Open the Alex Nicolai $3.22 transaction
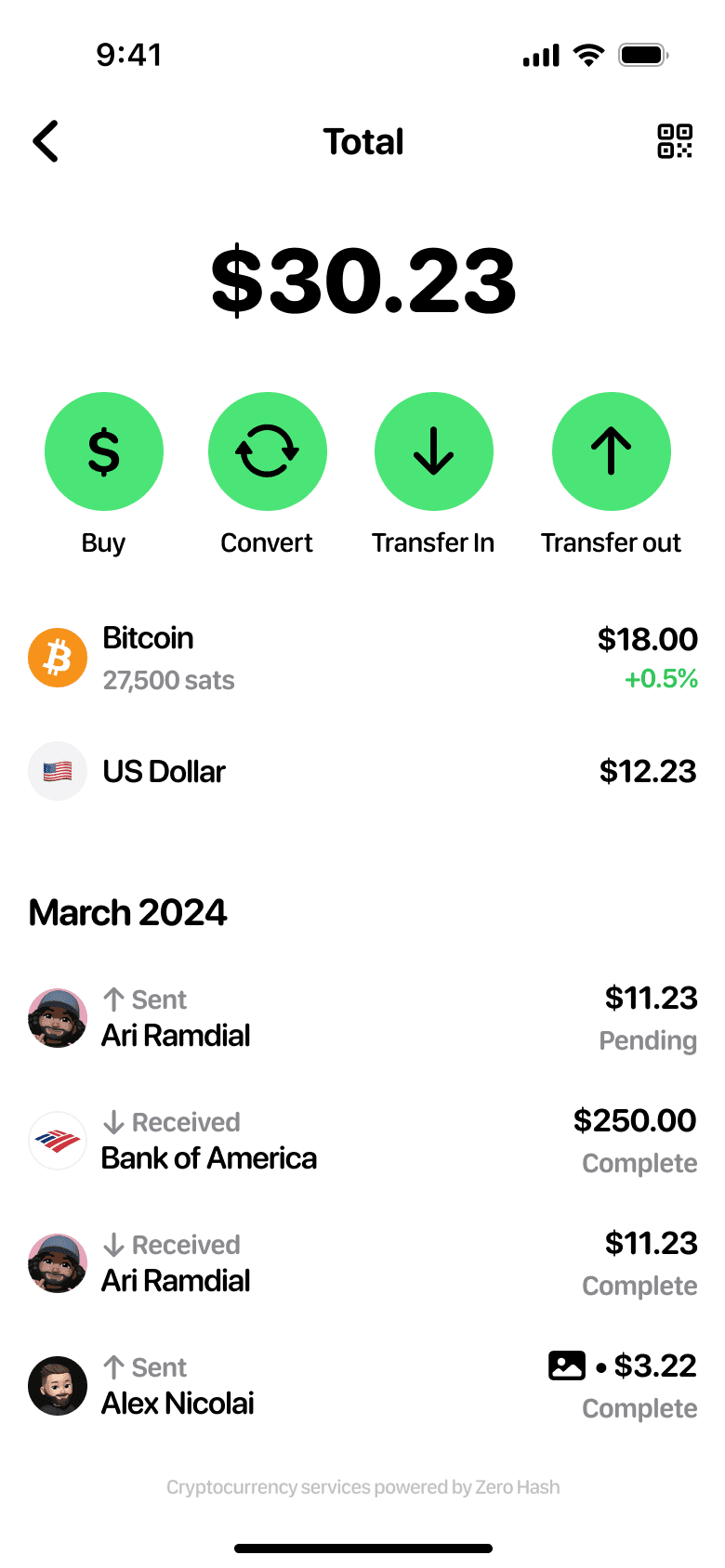The image size is (725, 1568). point(362,1386)
